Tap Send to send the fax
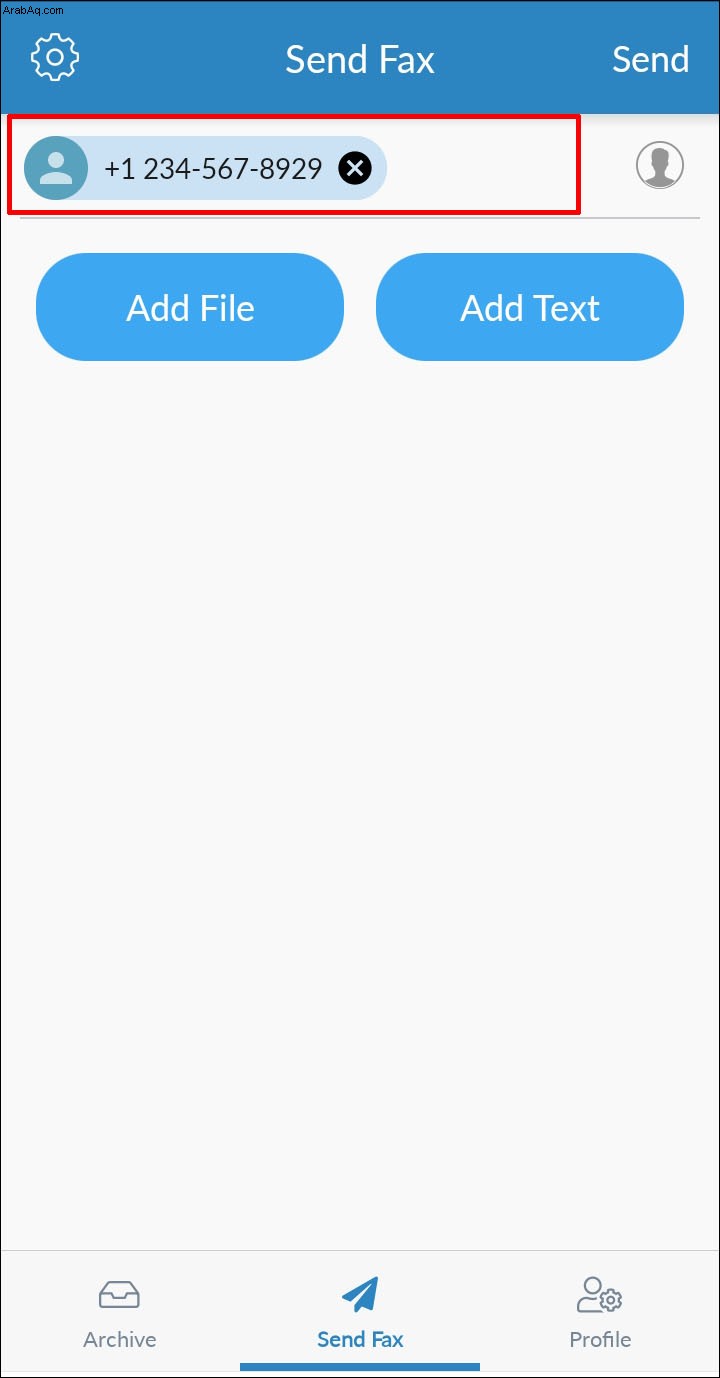 pyautogui.click(x=650, y=60)
